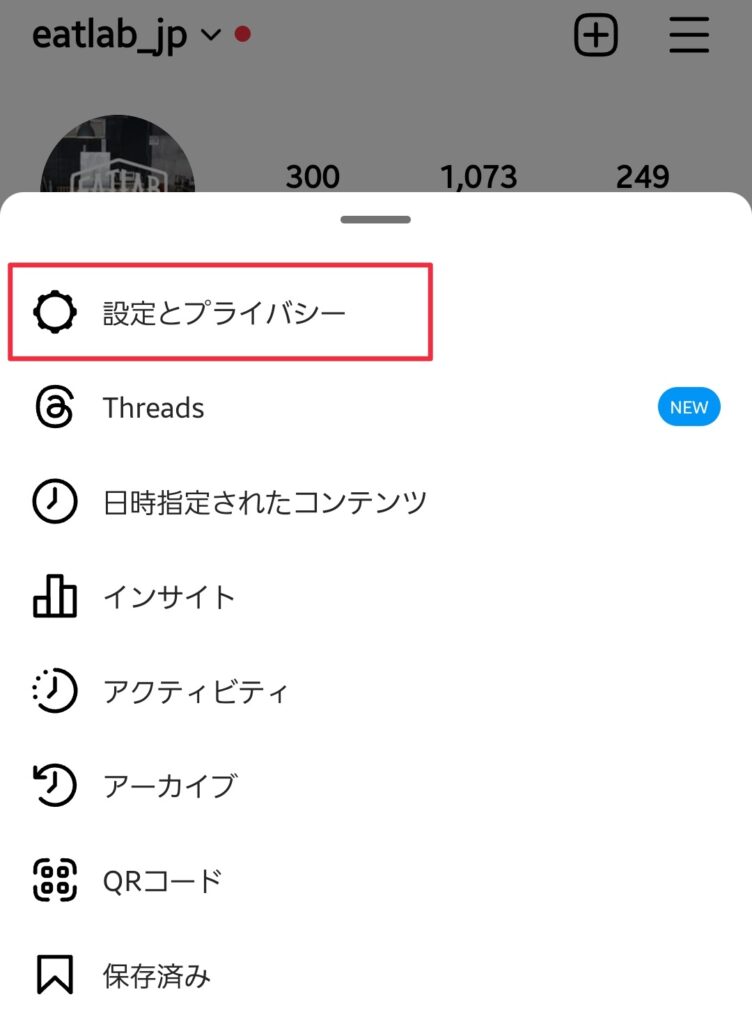Open 日時指定されたコンテンツ
The image size is (752, 1024).
point(264,502)
